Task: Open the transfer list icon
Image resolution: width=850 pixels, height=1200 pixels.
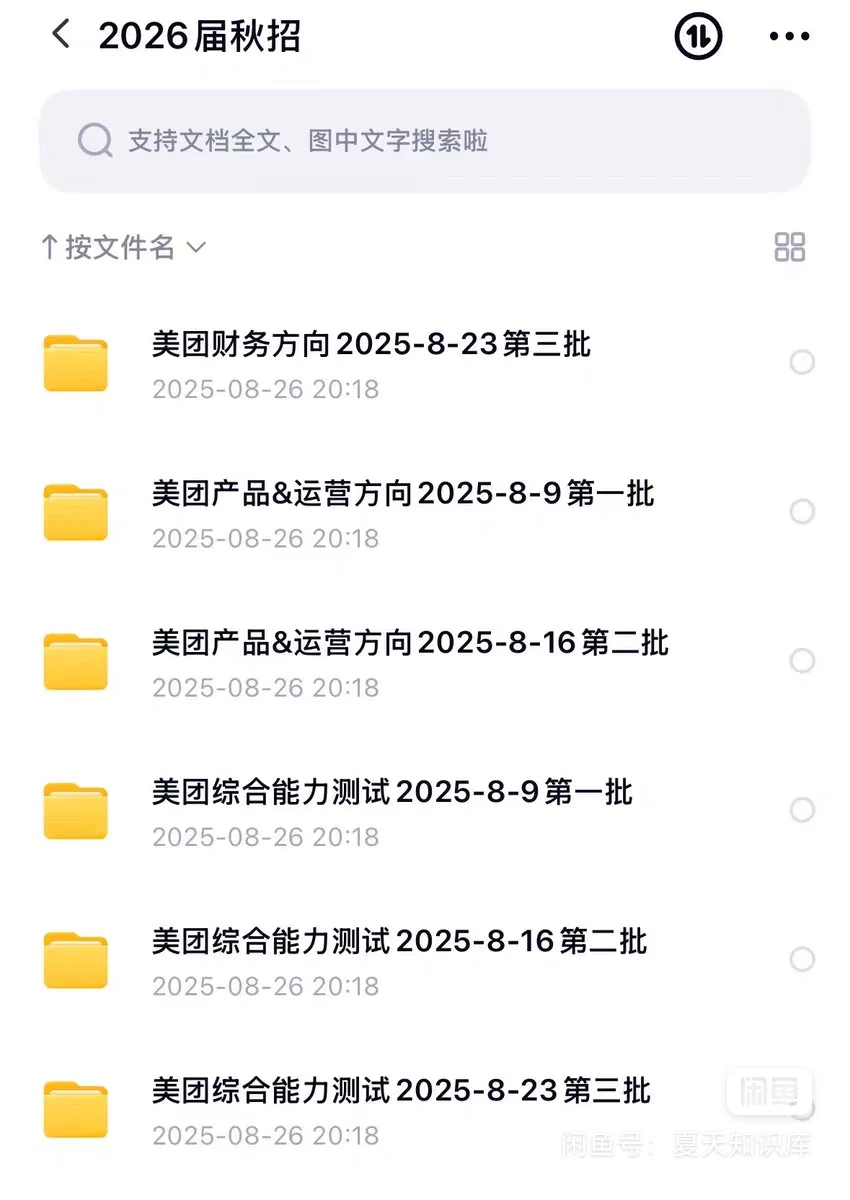Action: [x=698, y=36]
